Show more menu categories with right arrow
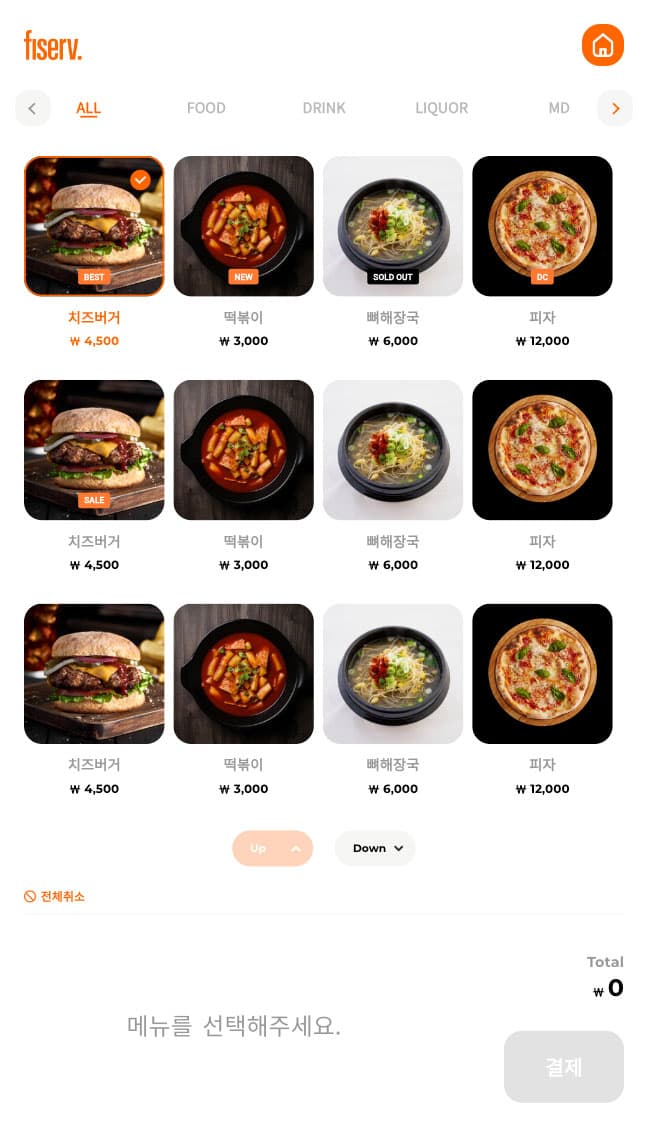648x1146 pixels. (615, 108)
